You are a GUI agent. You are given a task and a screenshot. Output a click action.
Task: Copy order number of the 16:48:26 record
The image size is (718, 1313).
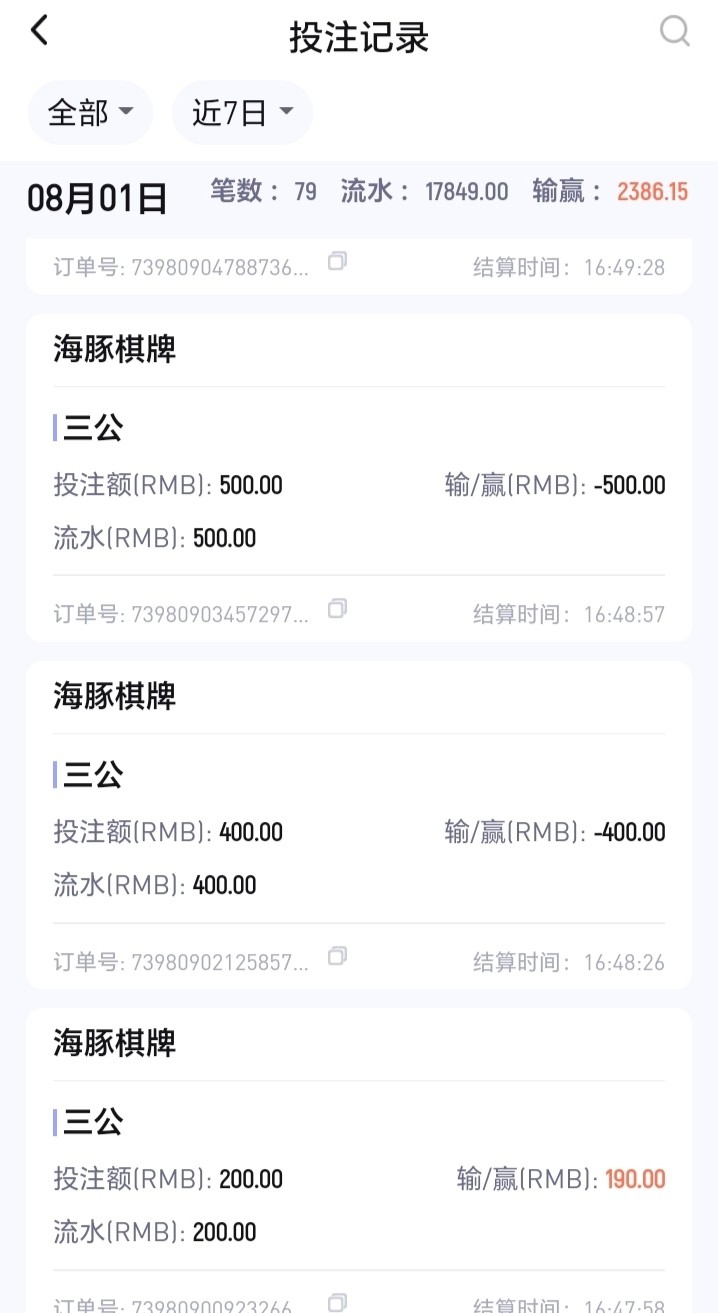(338, 957)
